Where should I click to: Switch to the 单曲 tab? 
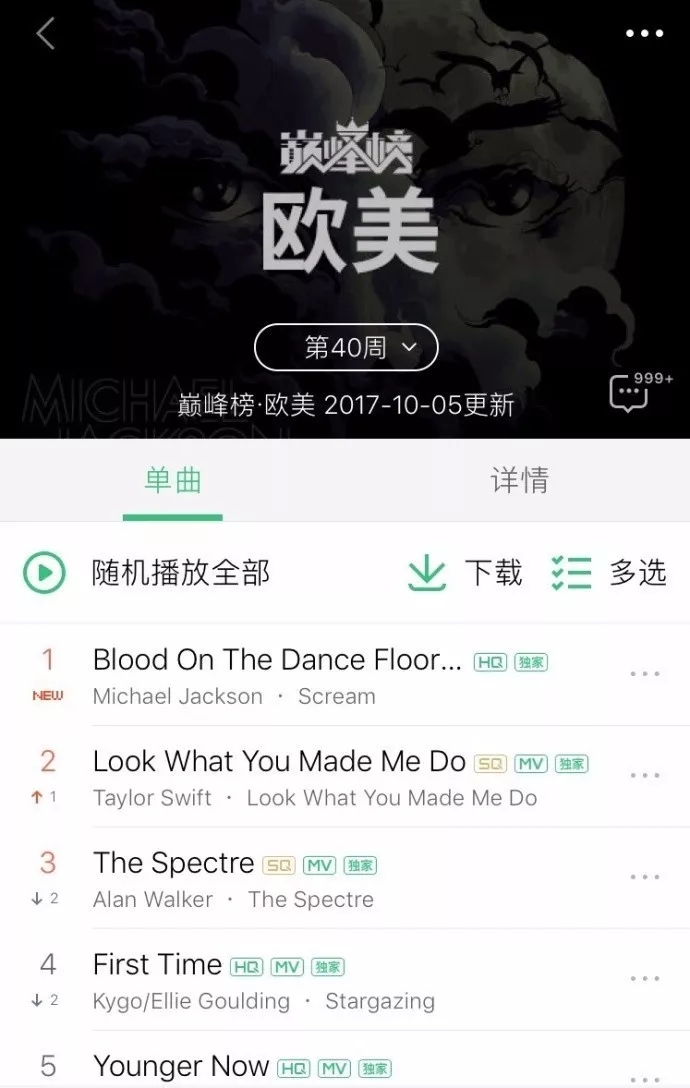pyautogui.click(x=173, y=481)
